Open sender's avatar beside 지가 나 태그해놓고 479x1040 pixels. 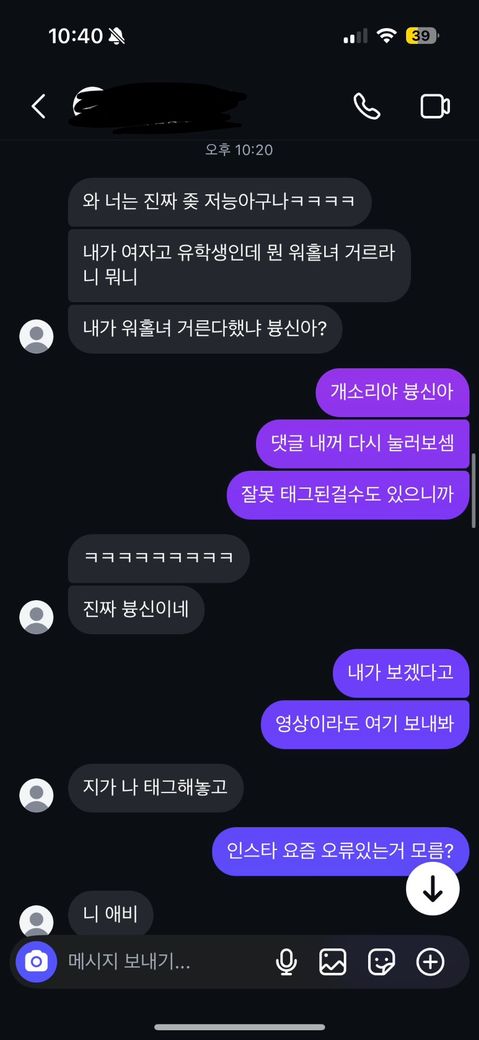pos(36,795)
